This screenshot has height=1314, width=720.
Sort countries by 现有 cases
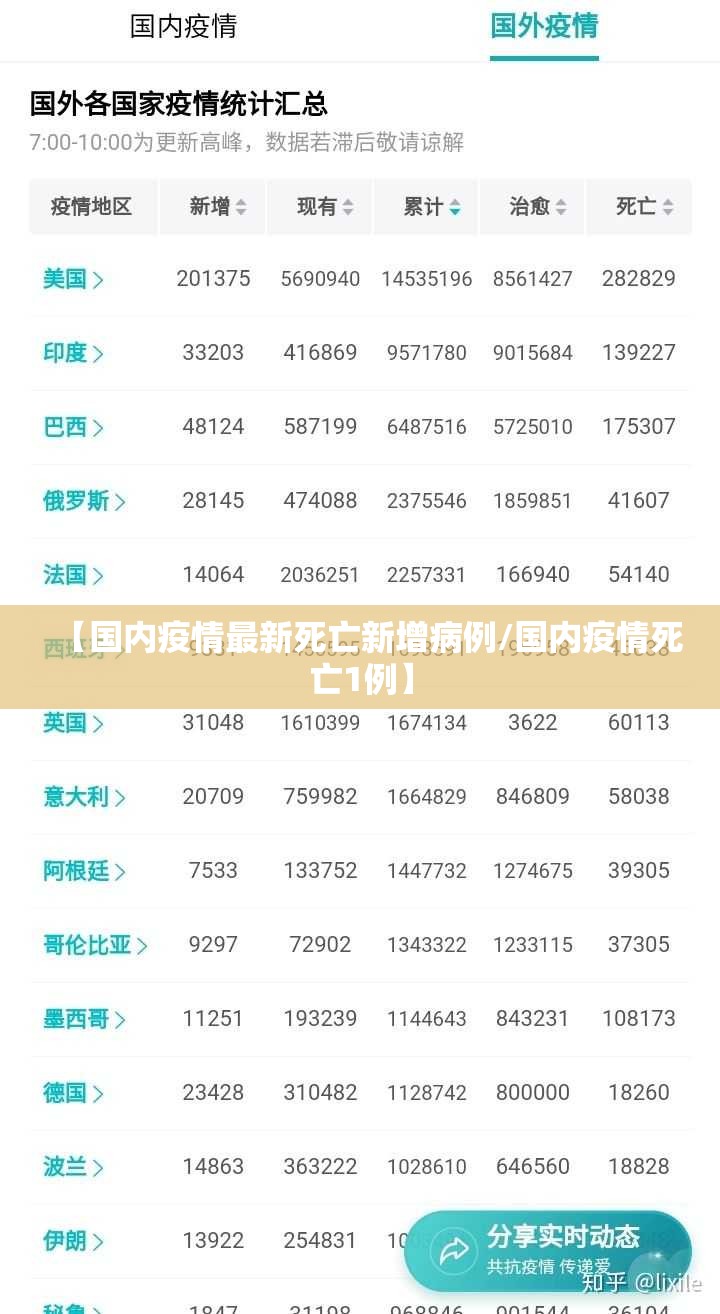pyautogui.click(x=324, y=207)
